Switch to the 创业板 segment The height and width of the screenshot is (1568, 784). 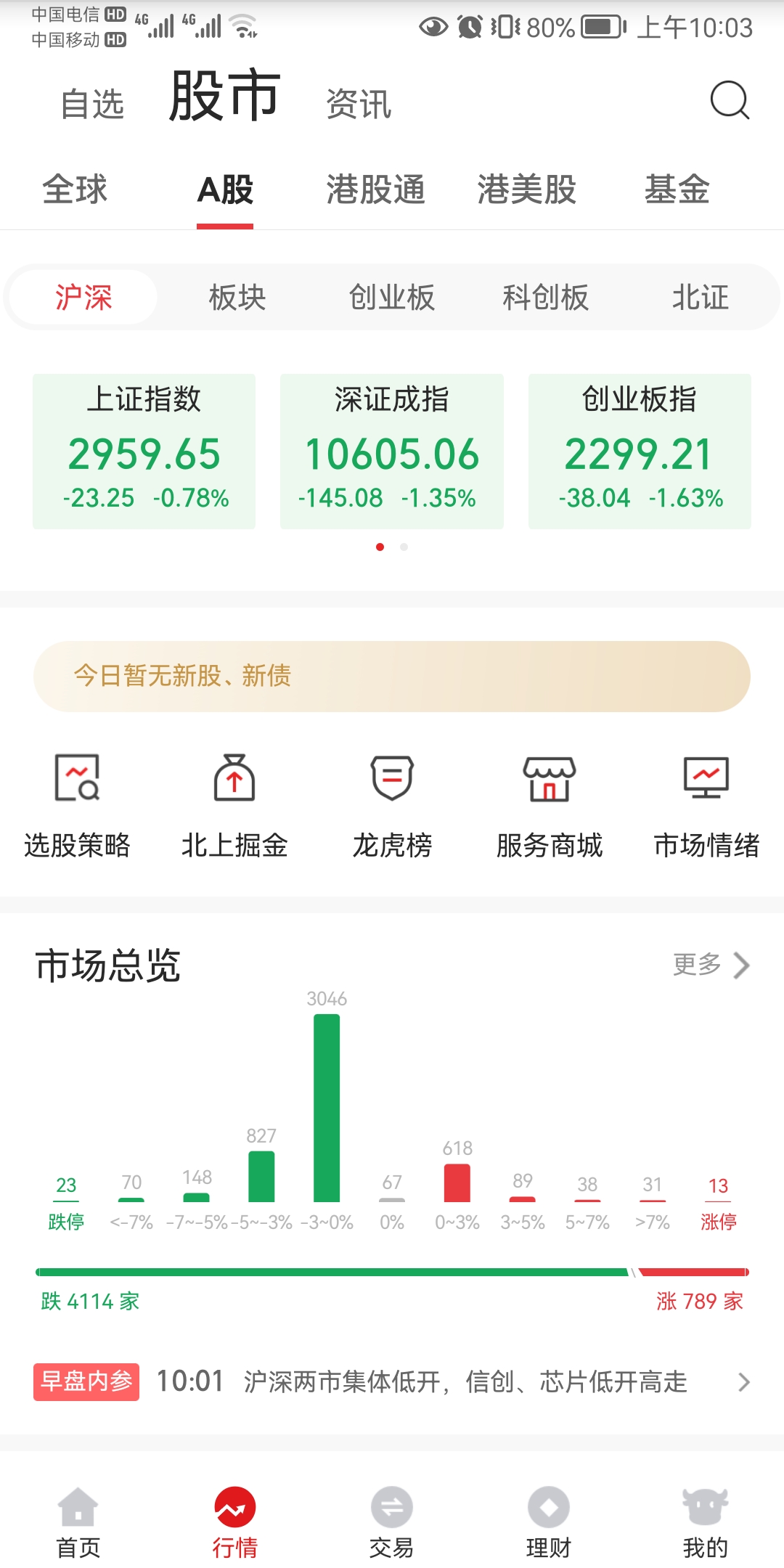tap(391, 298)
